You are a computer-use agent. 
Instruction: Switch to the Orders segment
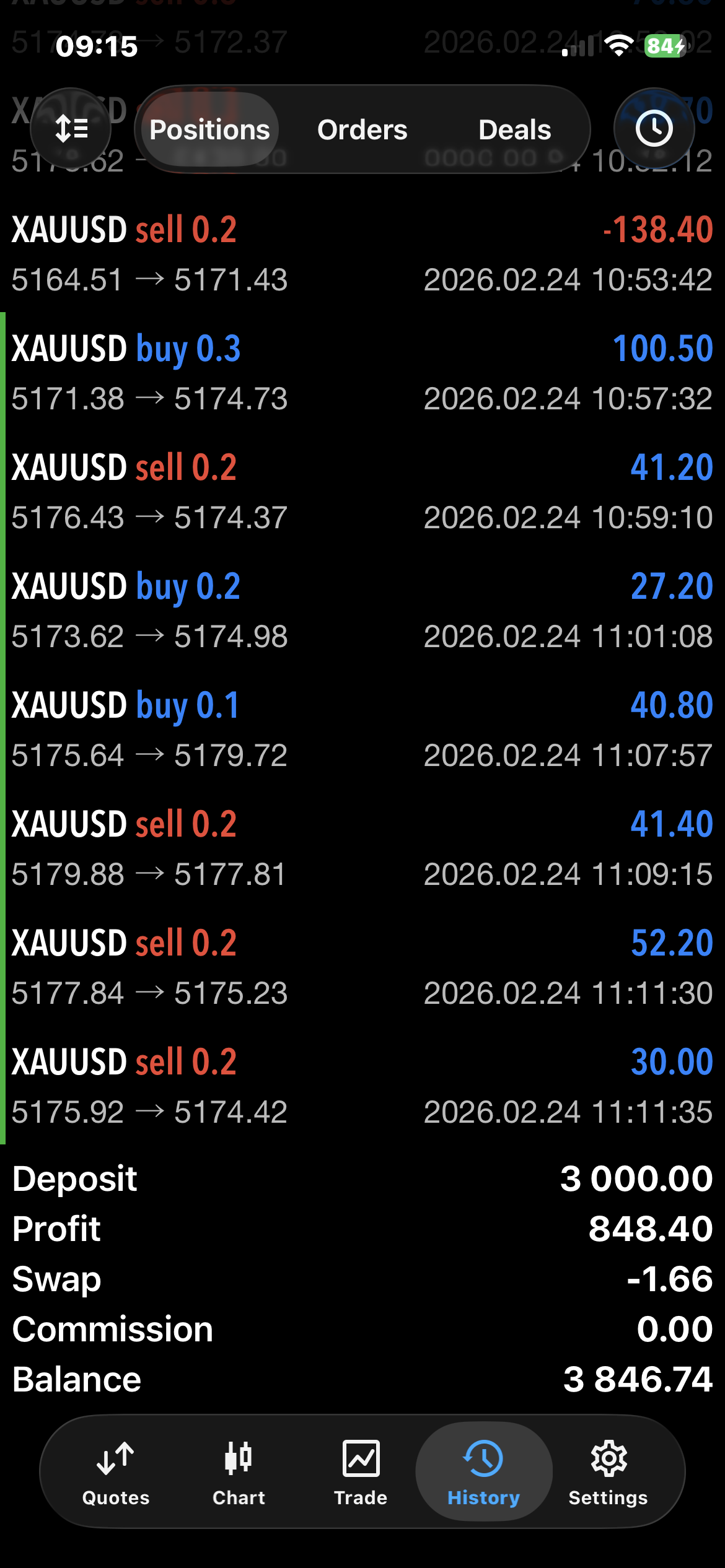pyautogui.click(x=362, y=130)
